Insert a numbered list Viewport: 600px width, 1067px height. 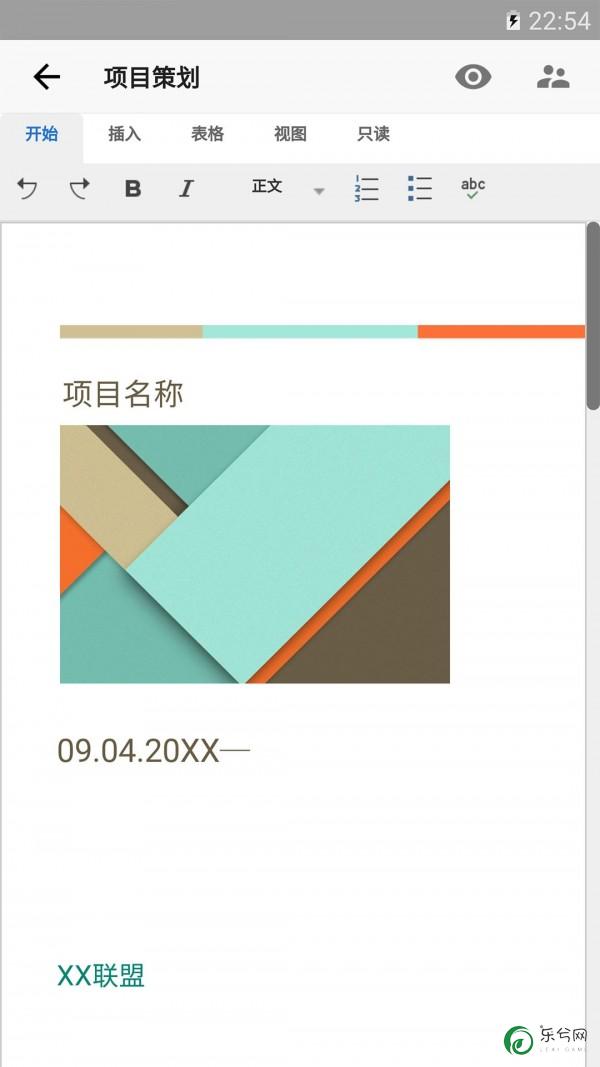[367, 188]
